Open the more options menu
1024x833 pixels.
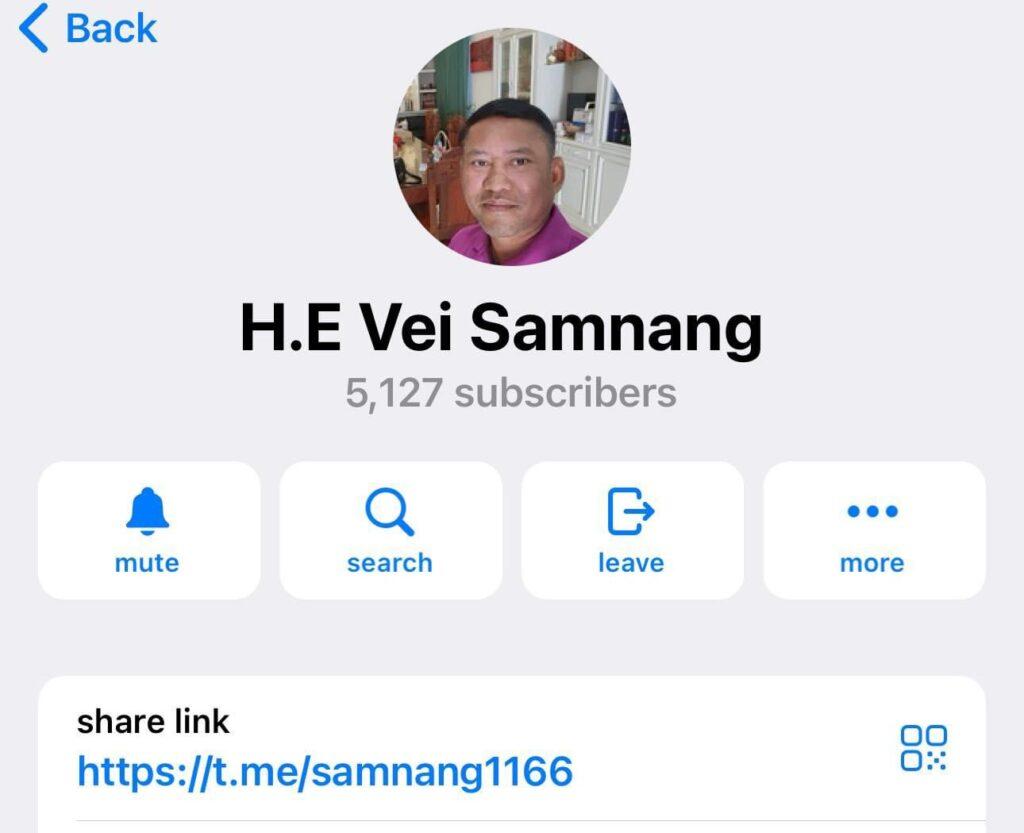(x=873, y=530)
